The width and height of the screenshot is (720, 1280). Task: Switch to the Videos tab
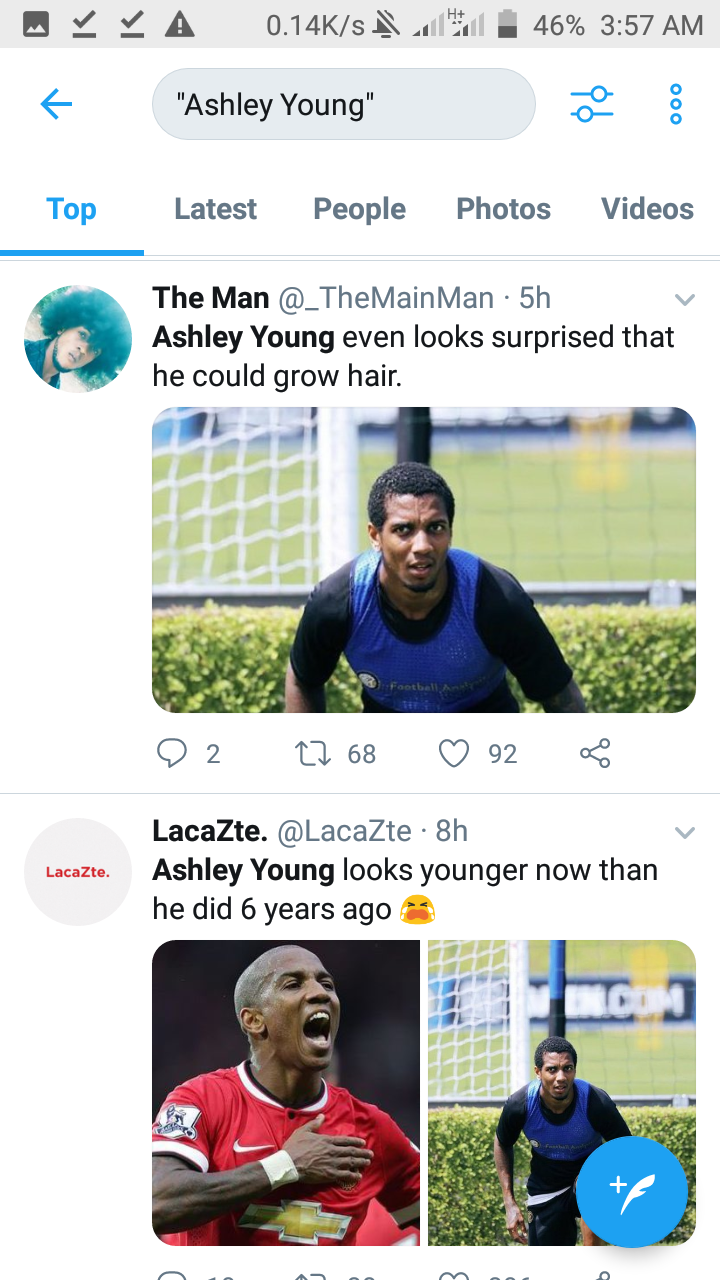click(647, 209)
